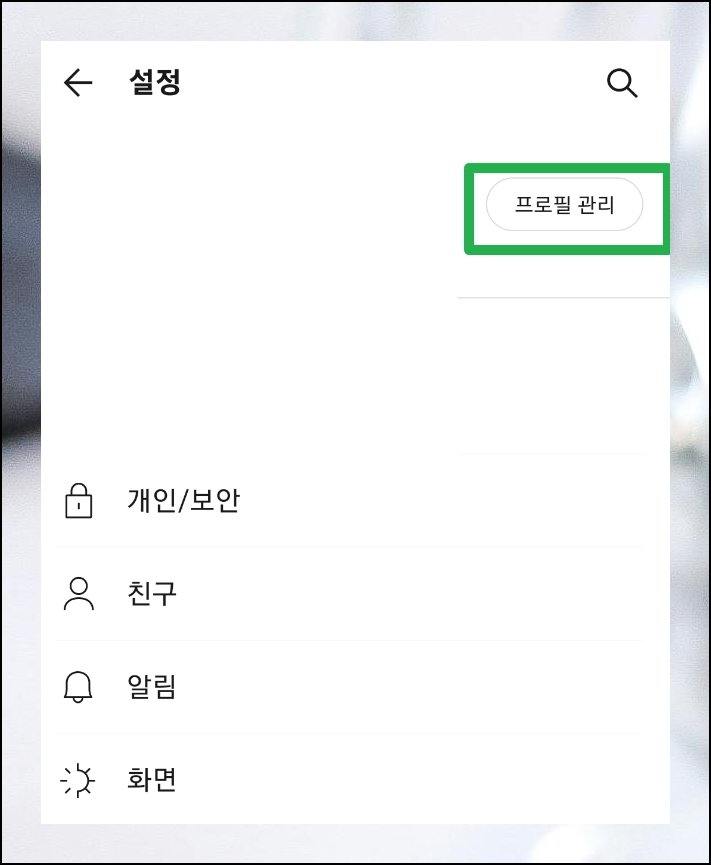Open the 친구 settings row
The height and width of the screenshot is (865, 711).
[350, 594]
